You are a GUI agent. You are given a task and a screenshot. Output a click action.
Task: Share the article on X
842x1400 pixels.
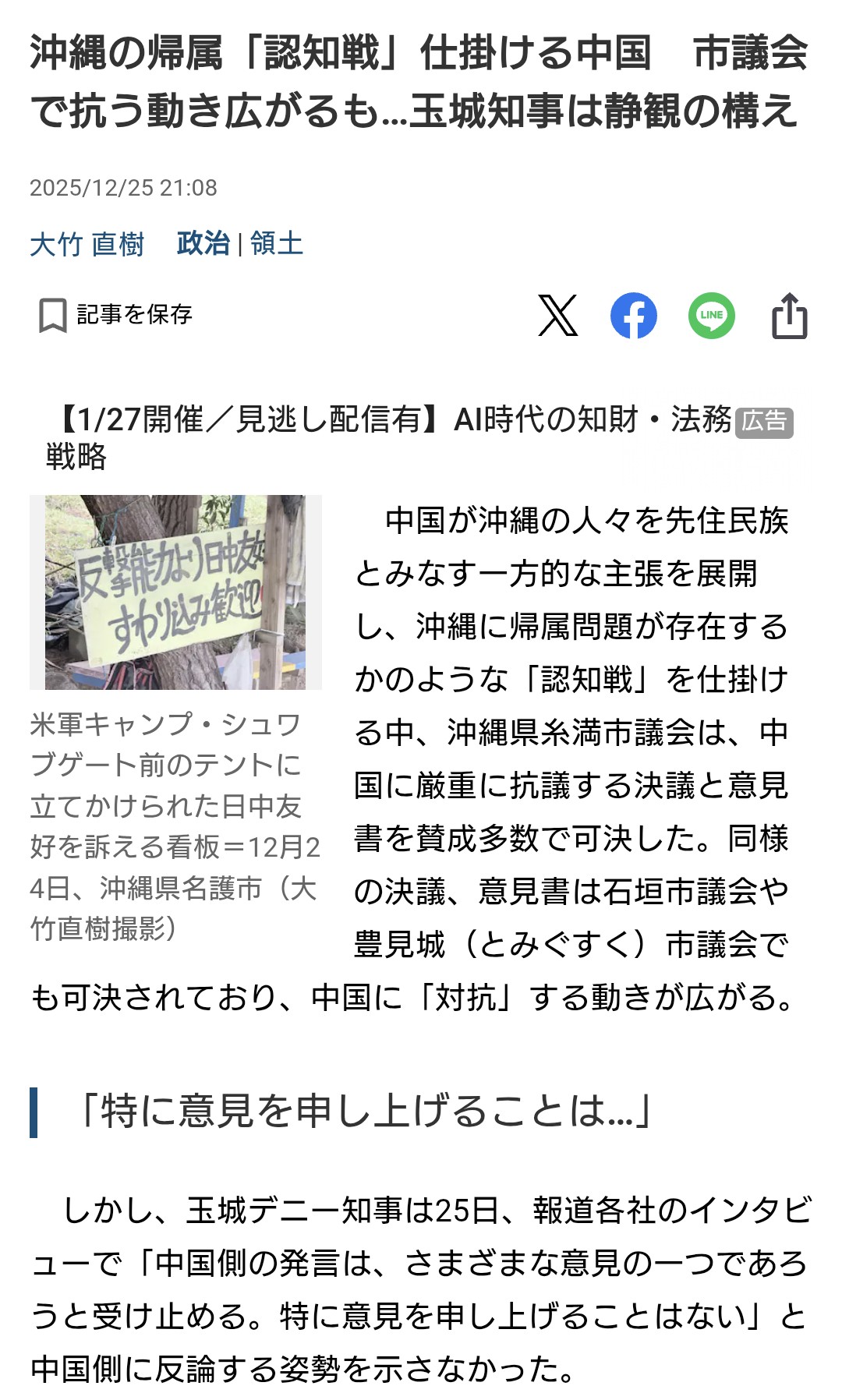click(558, 316)
